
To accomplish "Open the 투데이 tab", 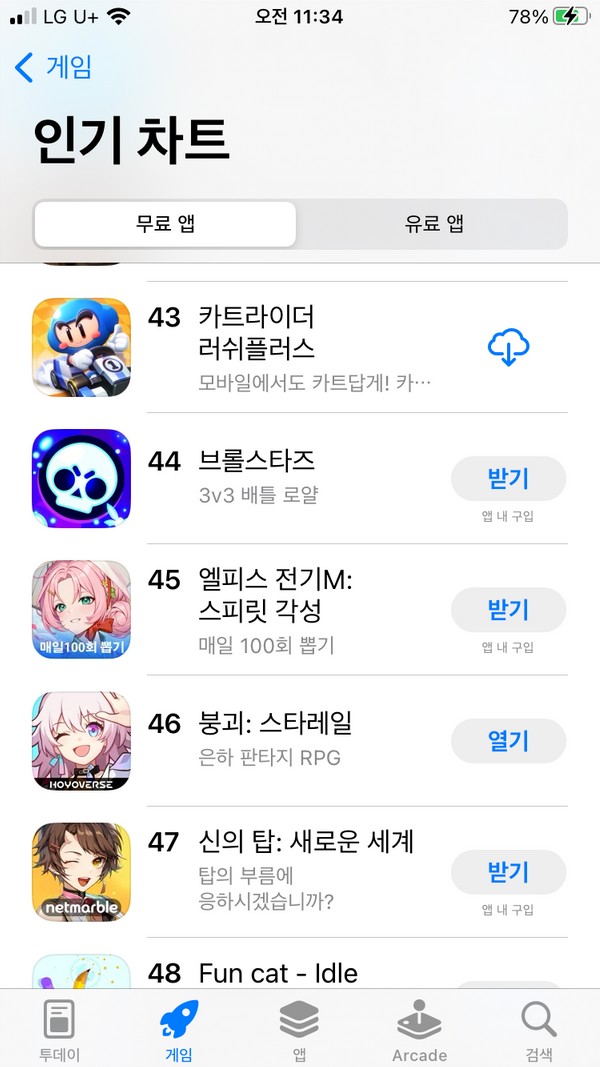I will [x=59, y=1030].
